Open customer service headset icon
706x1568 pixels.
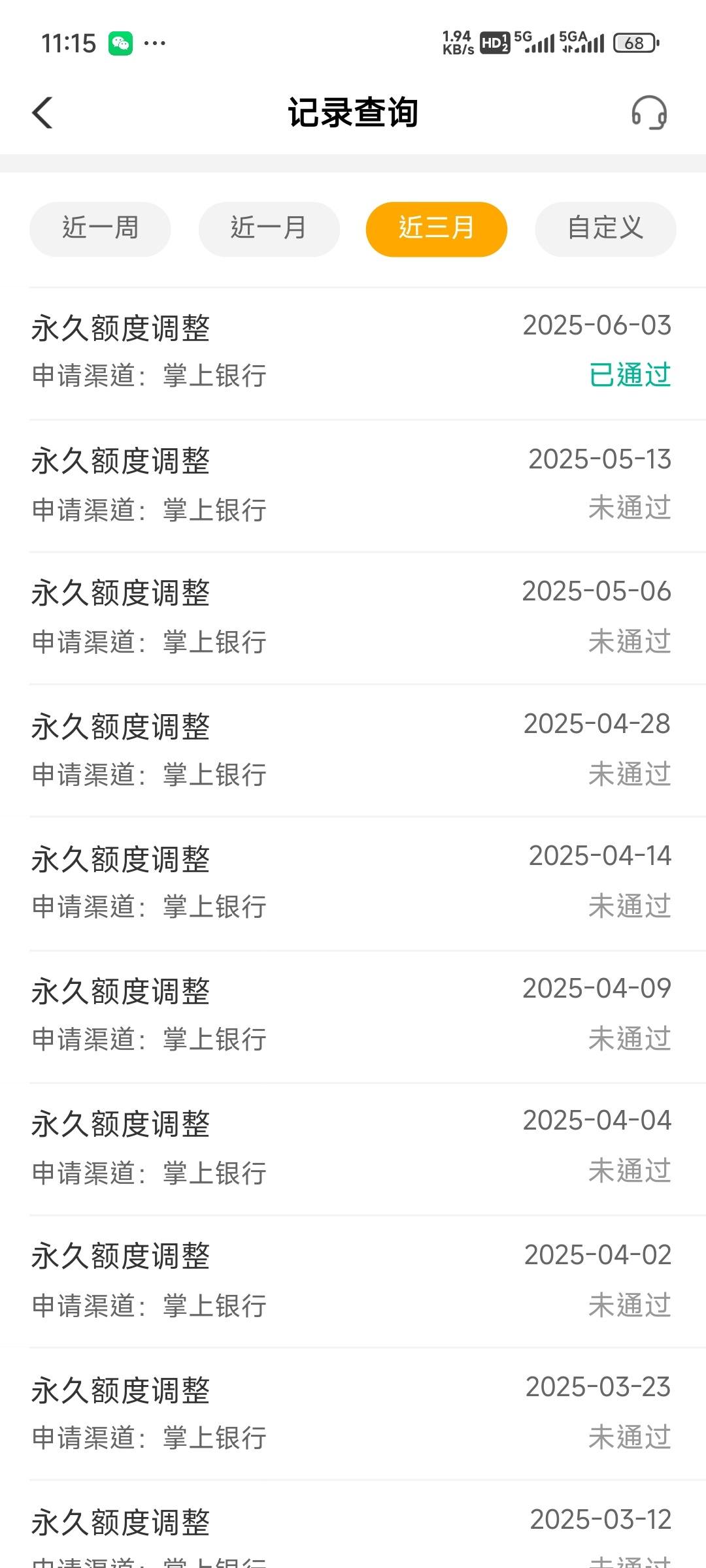[649, 112]
